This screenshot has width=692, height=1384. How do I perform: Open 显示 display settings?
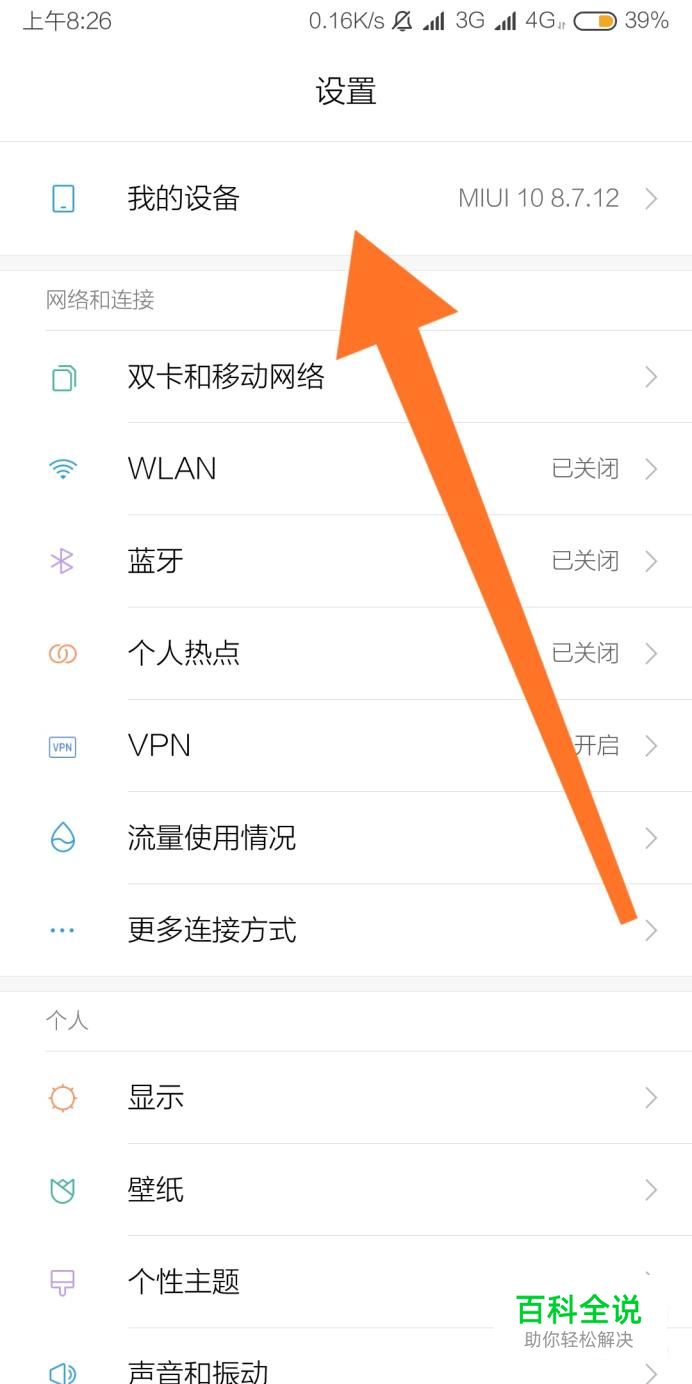click(156, 1097)
